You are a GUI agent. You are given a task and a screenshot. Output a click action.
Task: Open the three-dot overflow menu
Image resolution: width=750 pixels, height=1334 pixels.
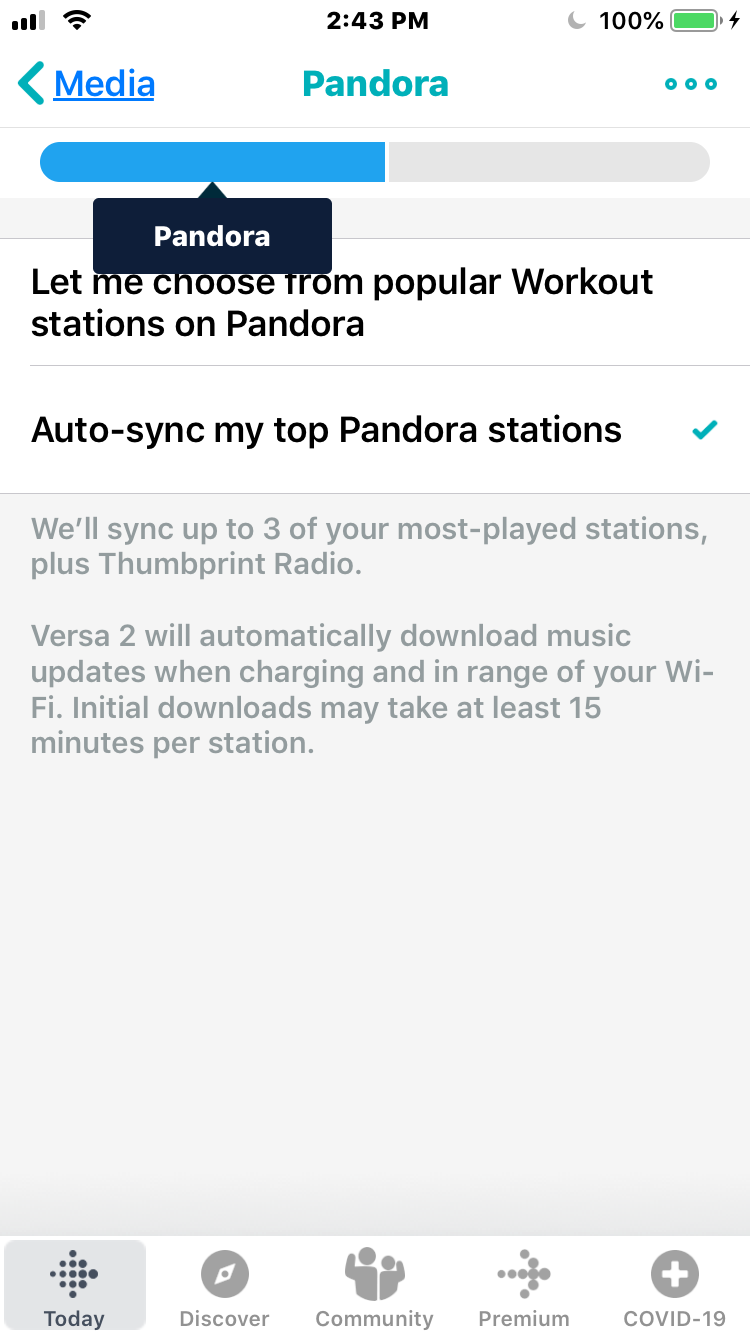click(691, 84)
